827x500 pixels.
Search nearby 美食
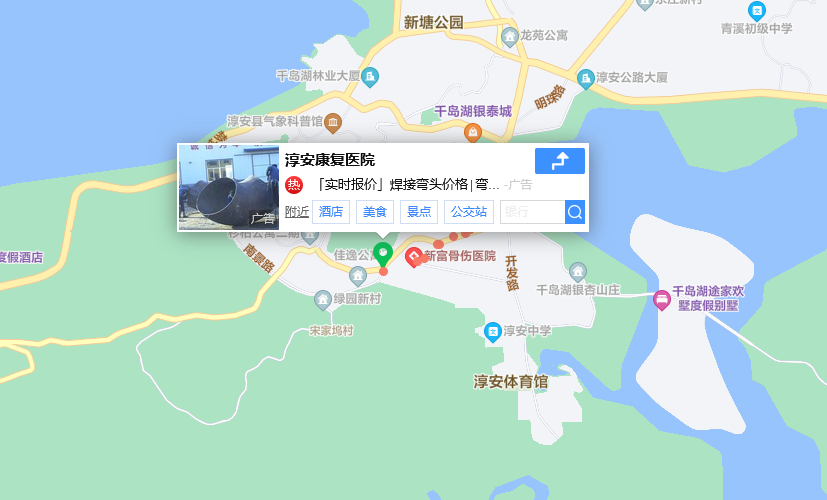[375, 212]
